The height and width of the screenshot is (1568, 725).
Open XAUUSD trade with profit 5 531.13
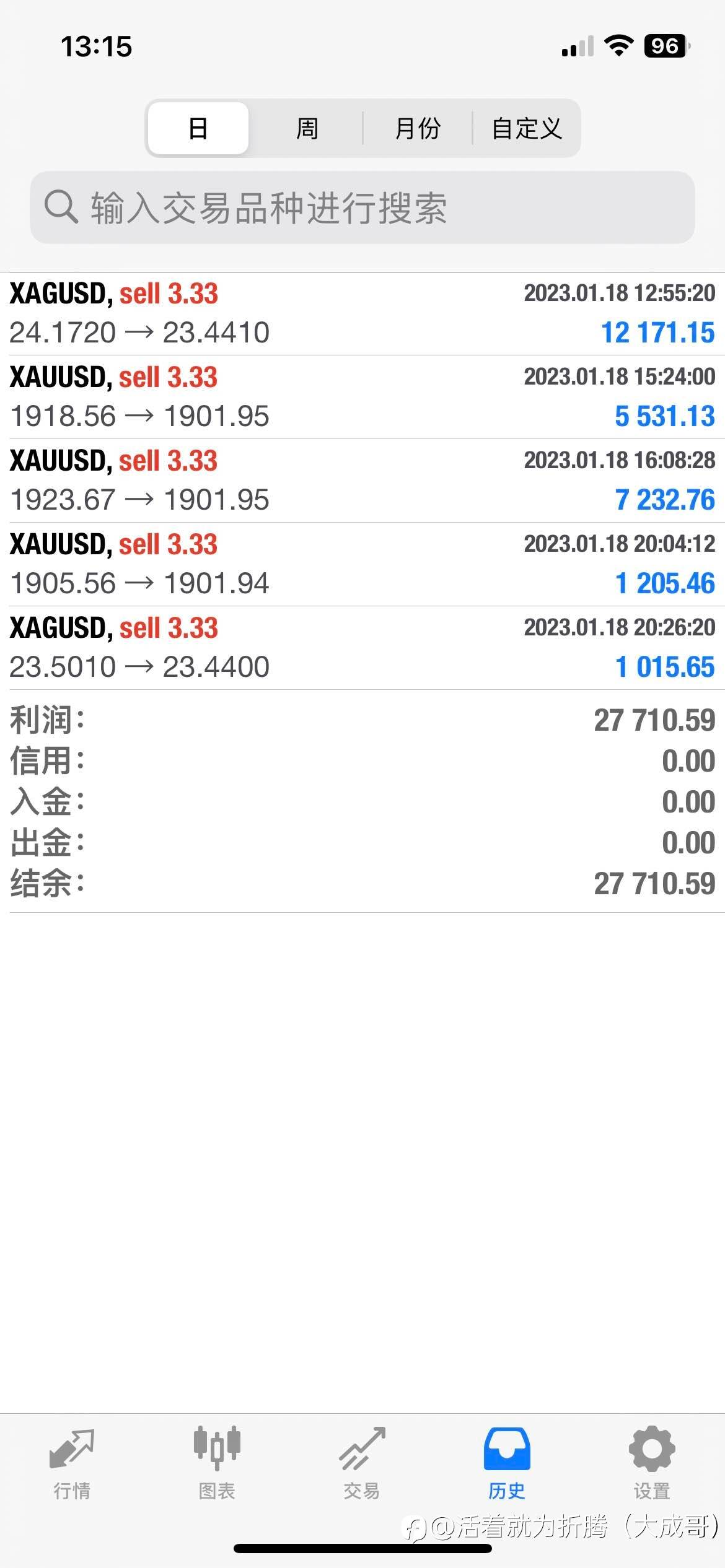click(x=362, y=398)
